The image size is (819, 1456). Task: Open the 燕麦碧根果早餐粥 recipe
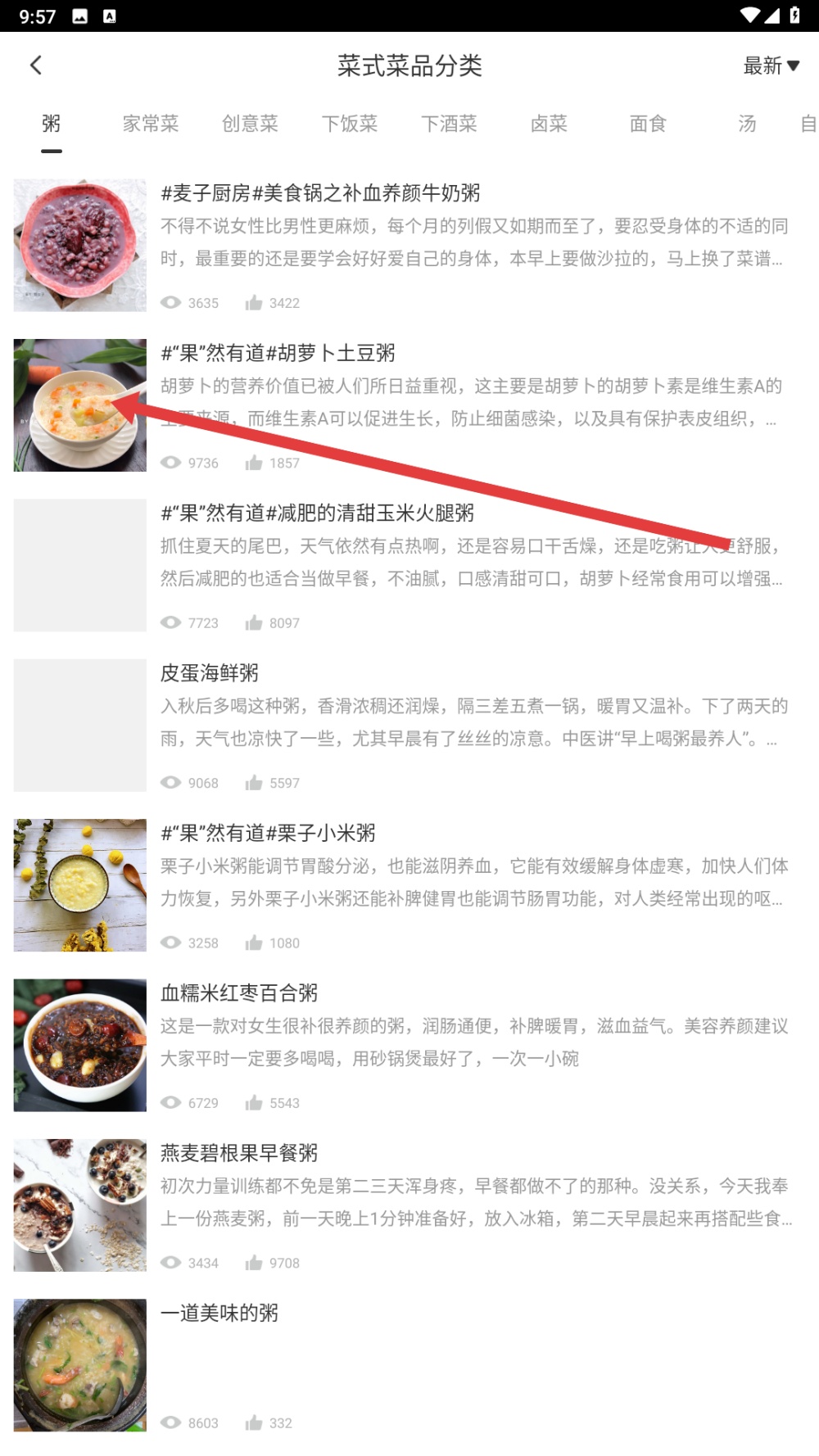point(239,1153)
